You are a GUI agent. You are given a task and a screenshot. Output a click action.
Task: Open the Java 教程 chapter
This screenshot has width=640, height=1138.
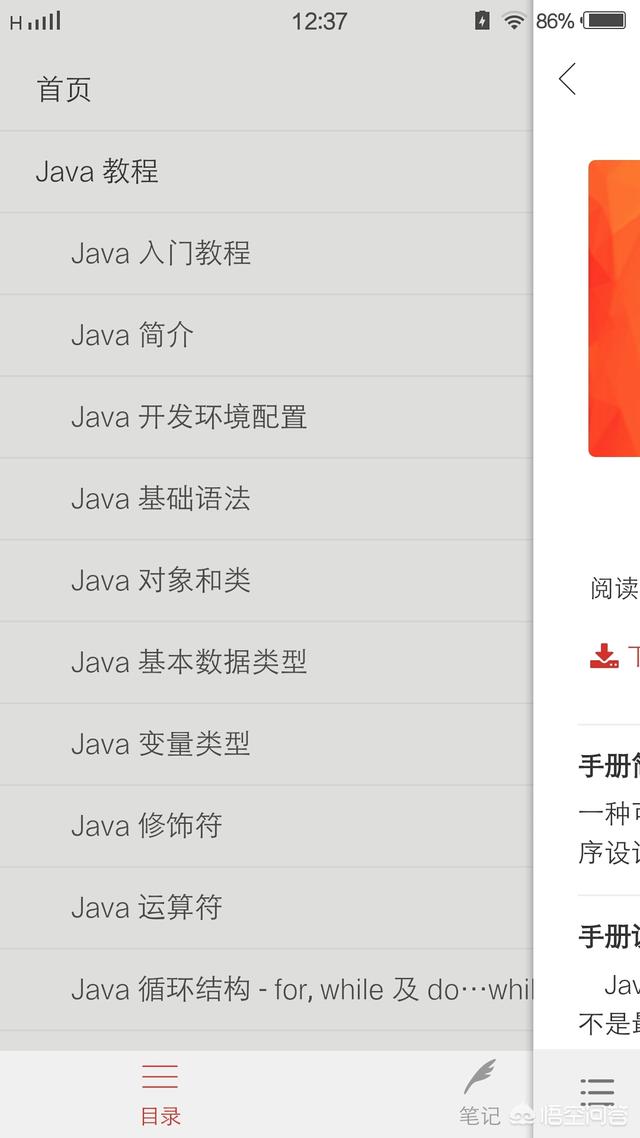97,171
